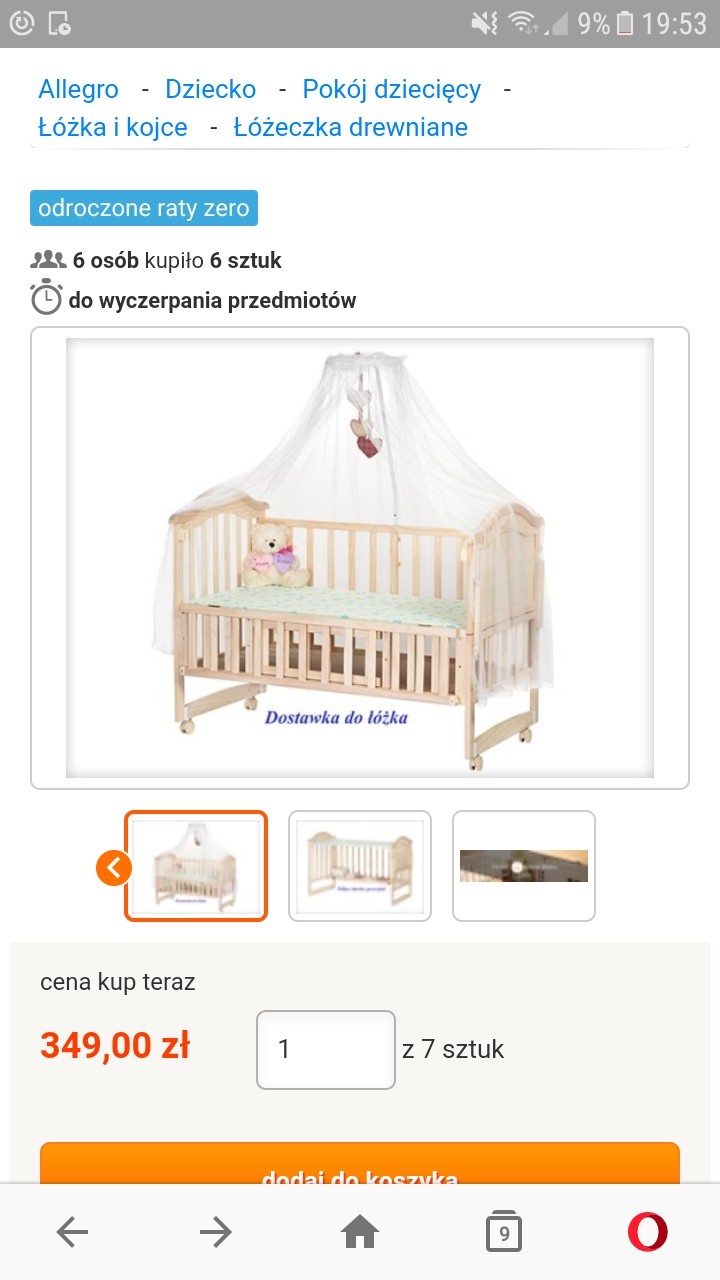Image resolution: width=720 pixels, height=1280 pixels.
Task: Select the second crib thumbnail without canopy
Action: (360, 866)
